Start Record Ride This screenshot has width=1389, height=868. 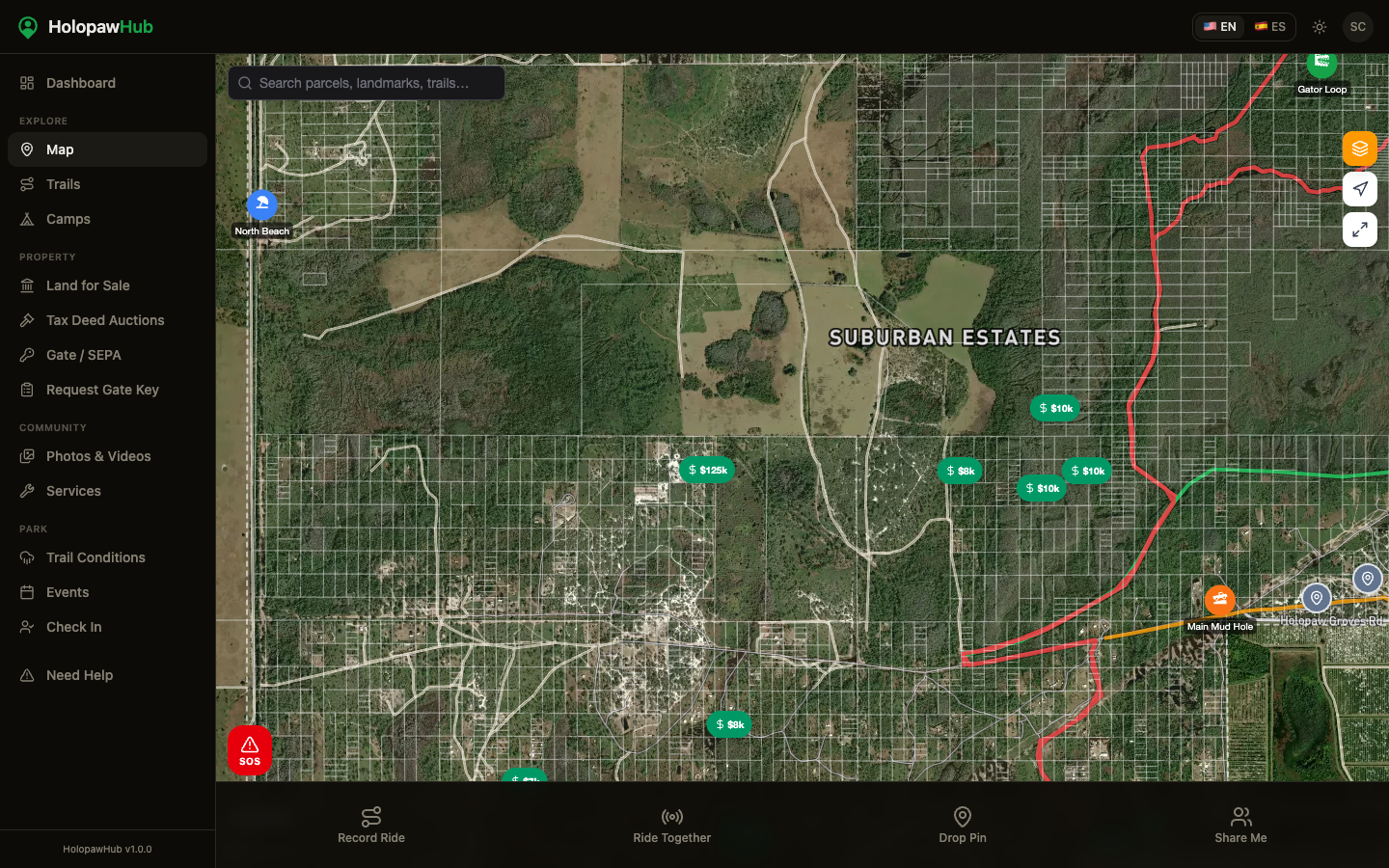point(371,825)
